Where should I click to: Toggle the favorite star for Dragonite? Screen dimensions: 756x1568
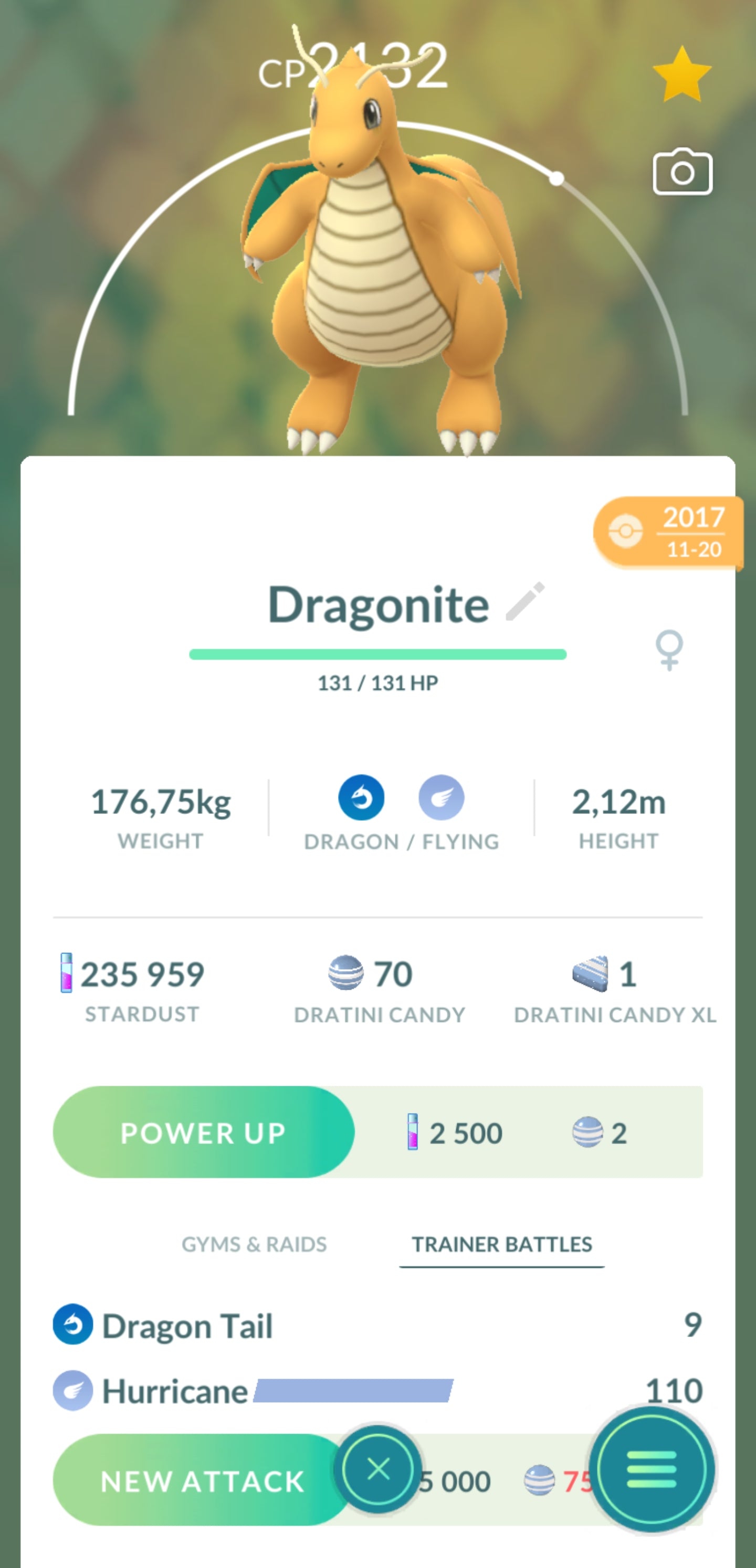[681, 75]
